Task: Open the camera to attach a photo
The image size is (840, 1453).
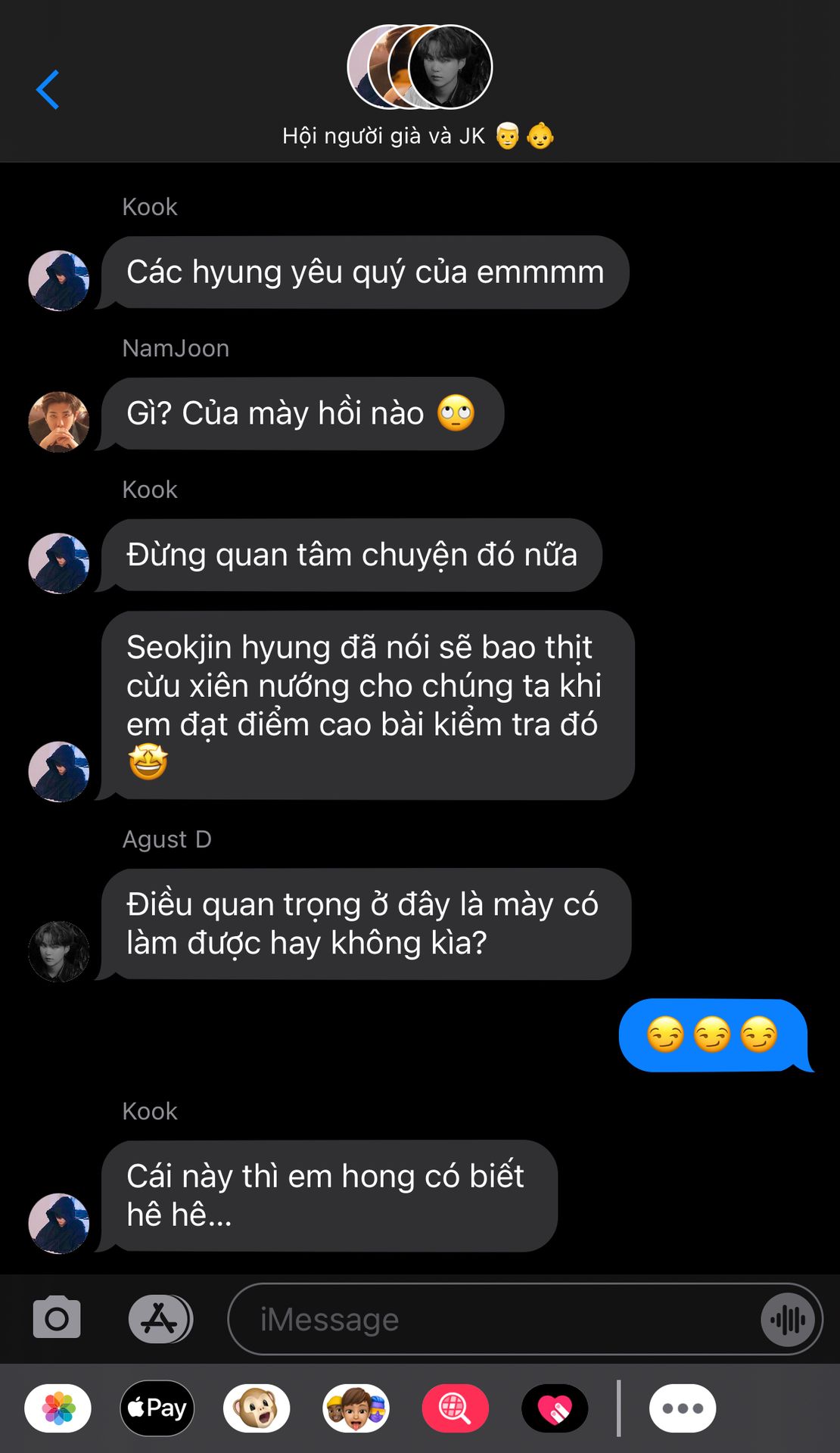Action: point(57,1318)
